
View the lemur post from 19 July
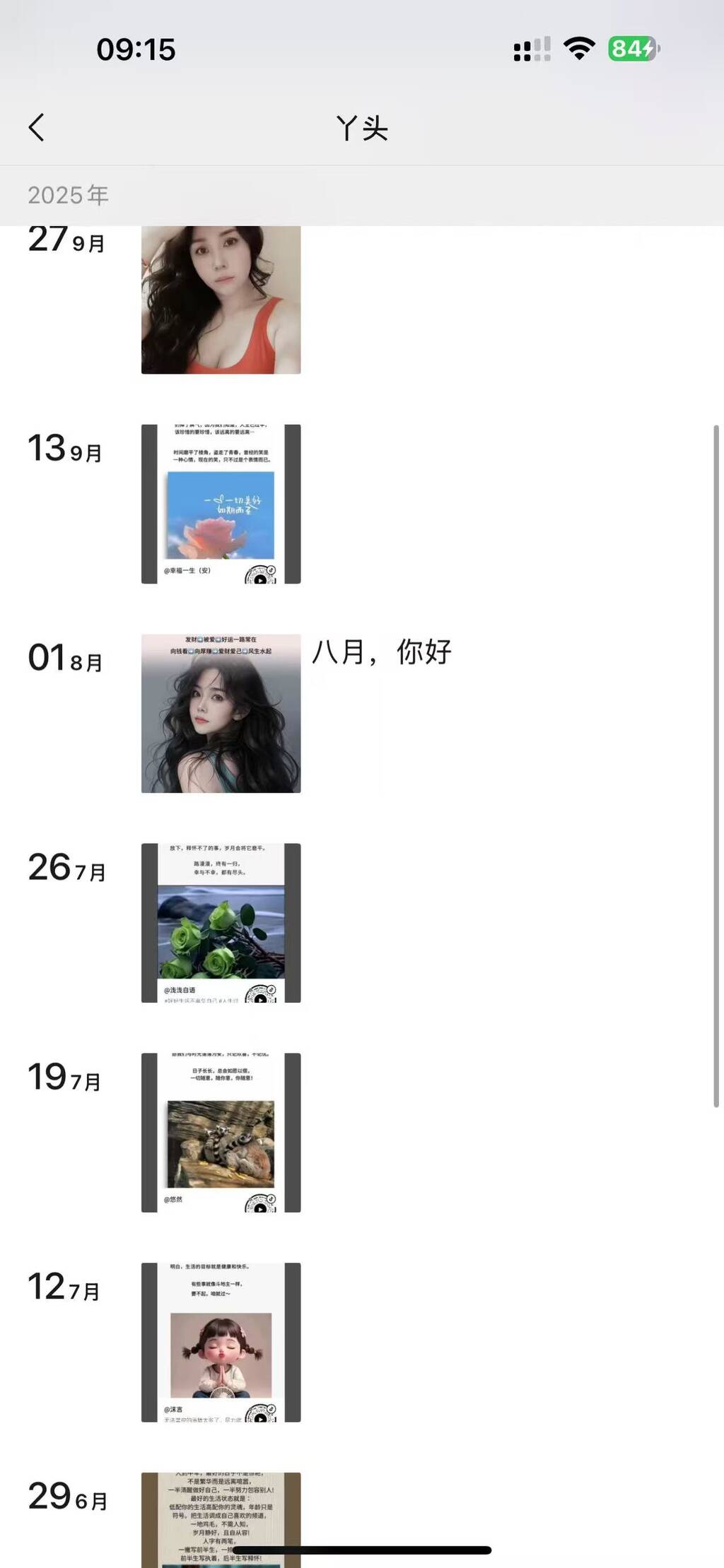point(221,1132)
